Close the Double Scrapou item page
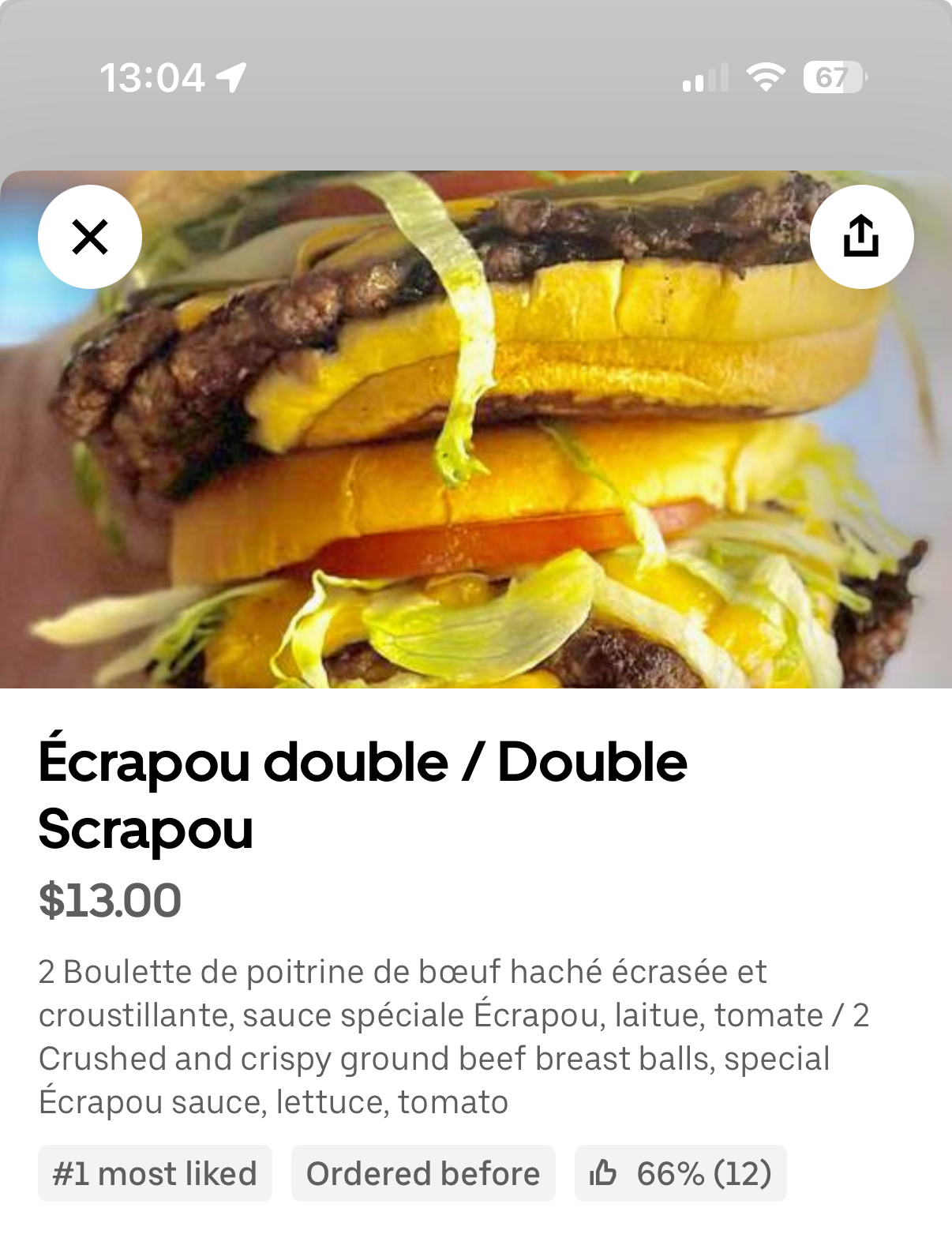Image resolution: width=952 pixels, height=1249 pixels. 90,237
